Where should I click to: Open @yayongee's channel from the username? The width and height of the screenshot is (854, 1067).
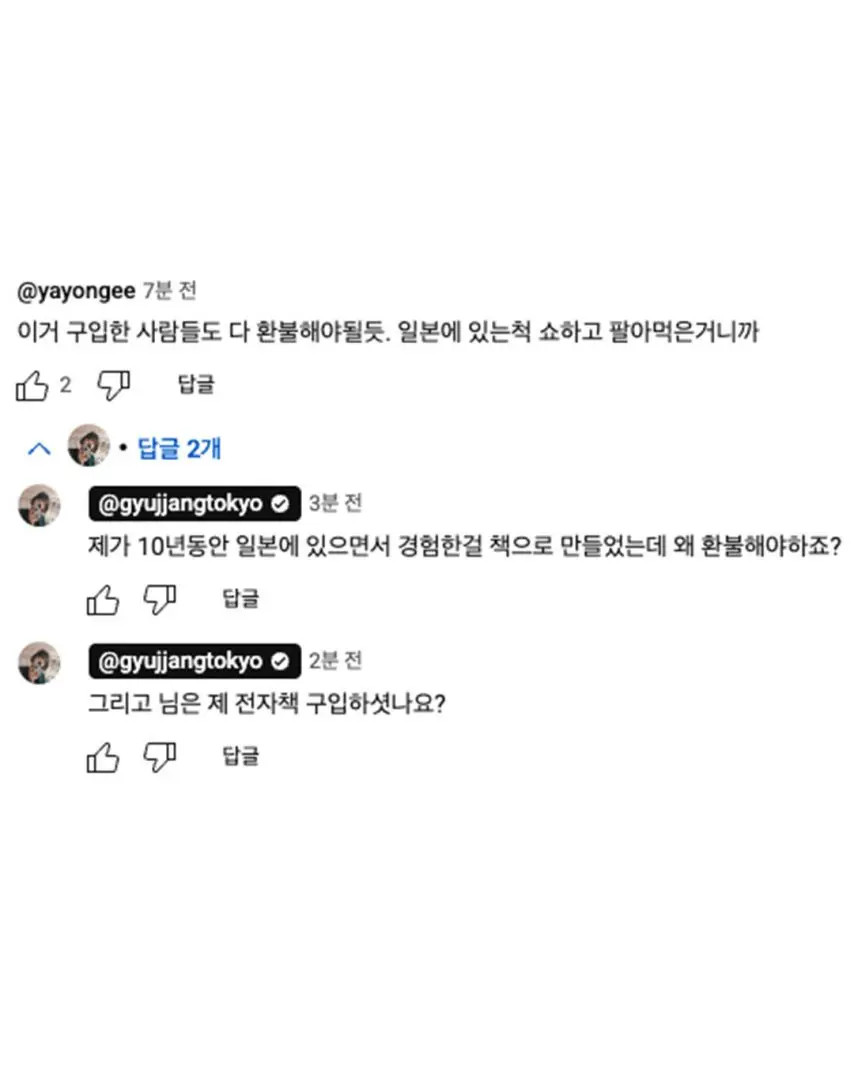pyautogui.click(x=76, y=291)
